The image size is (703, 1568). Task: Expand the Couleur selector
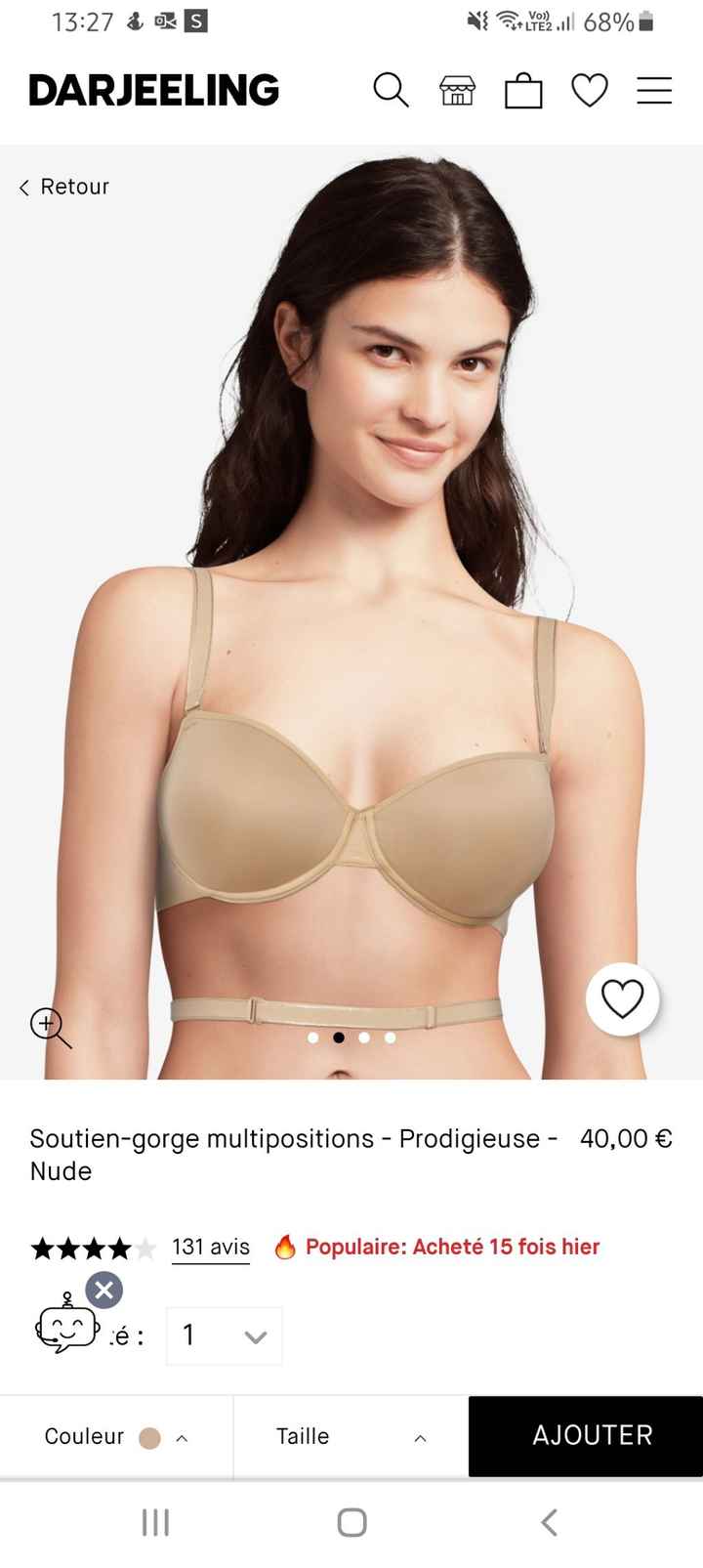(116, 1436)
